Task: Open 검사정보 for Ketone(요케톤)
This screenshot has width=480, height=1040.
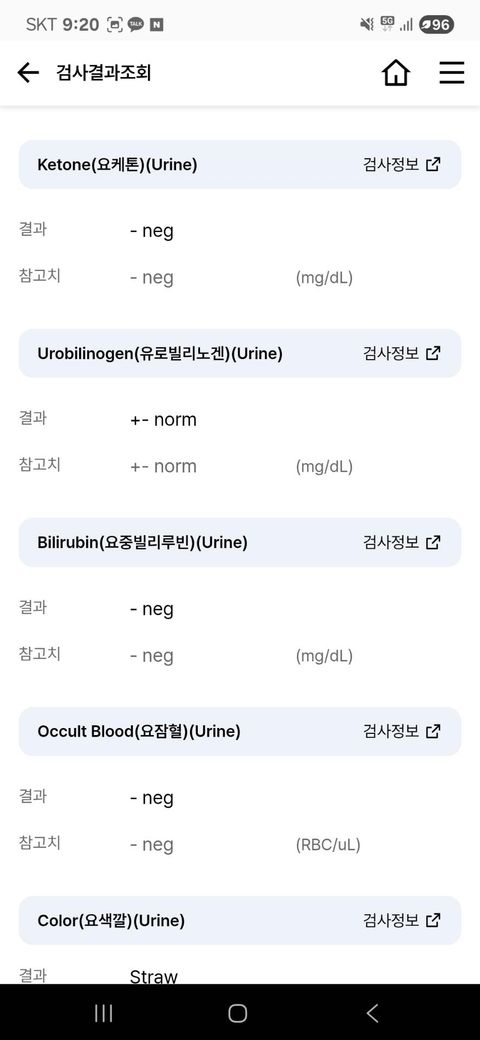Action: 402,164
